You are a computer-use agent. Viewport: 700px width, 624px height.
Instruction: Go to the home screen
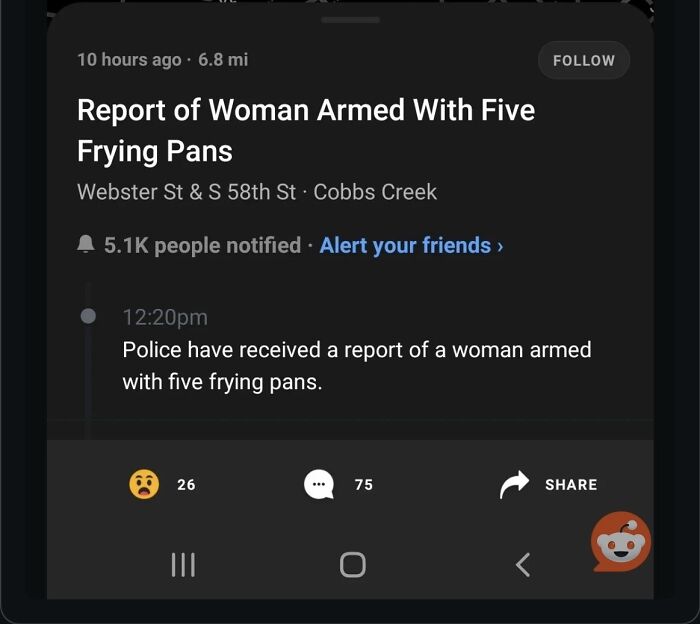(x=352, y=565)
